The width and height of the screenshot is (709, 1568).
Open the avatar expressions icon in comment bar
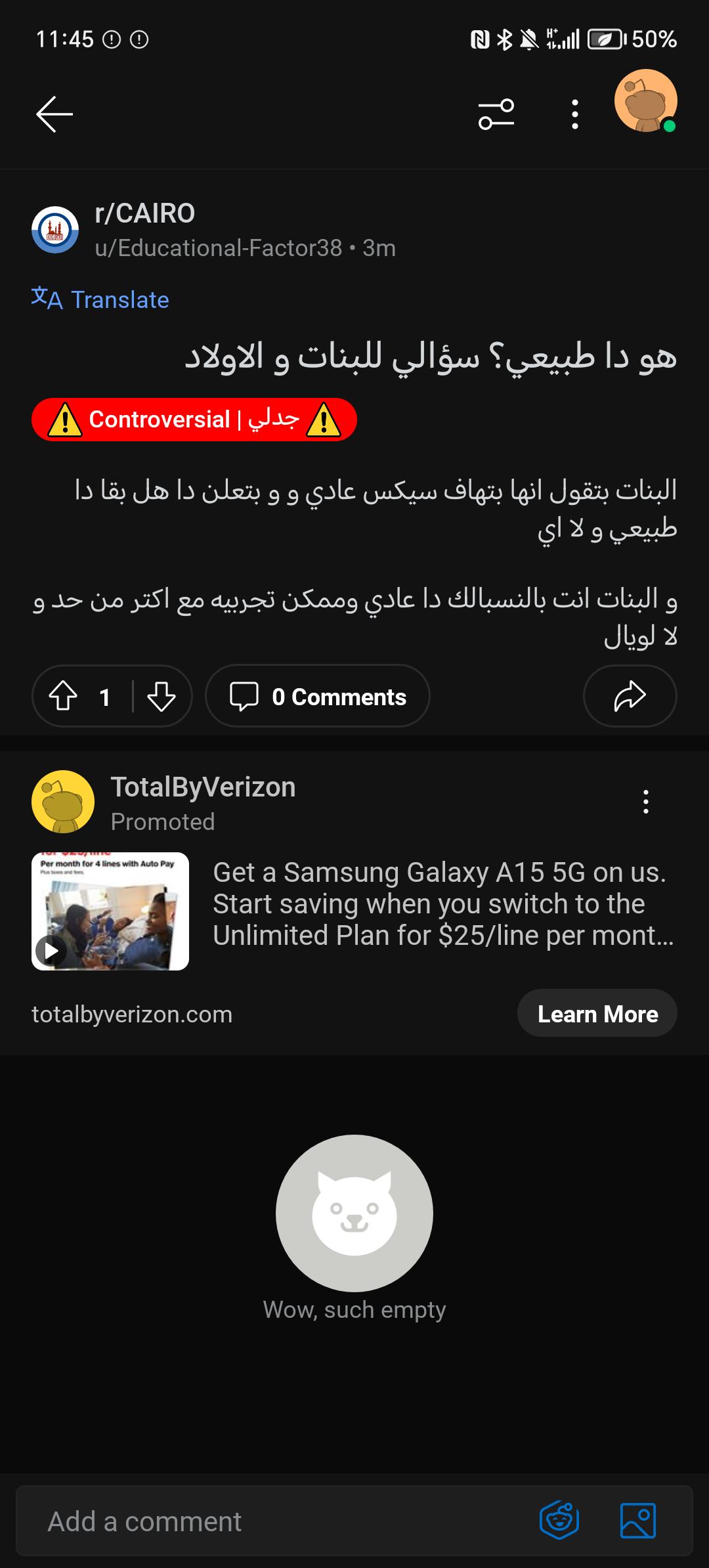559,1521
